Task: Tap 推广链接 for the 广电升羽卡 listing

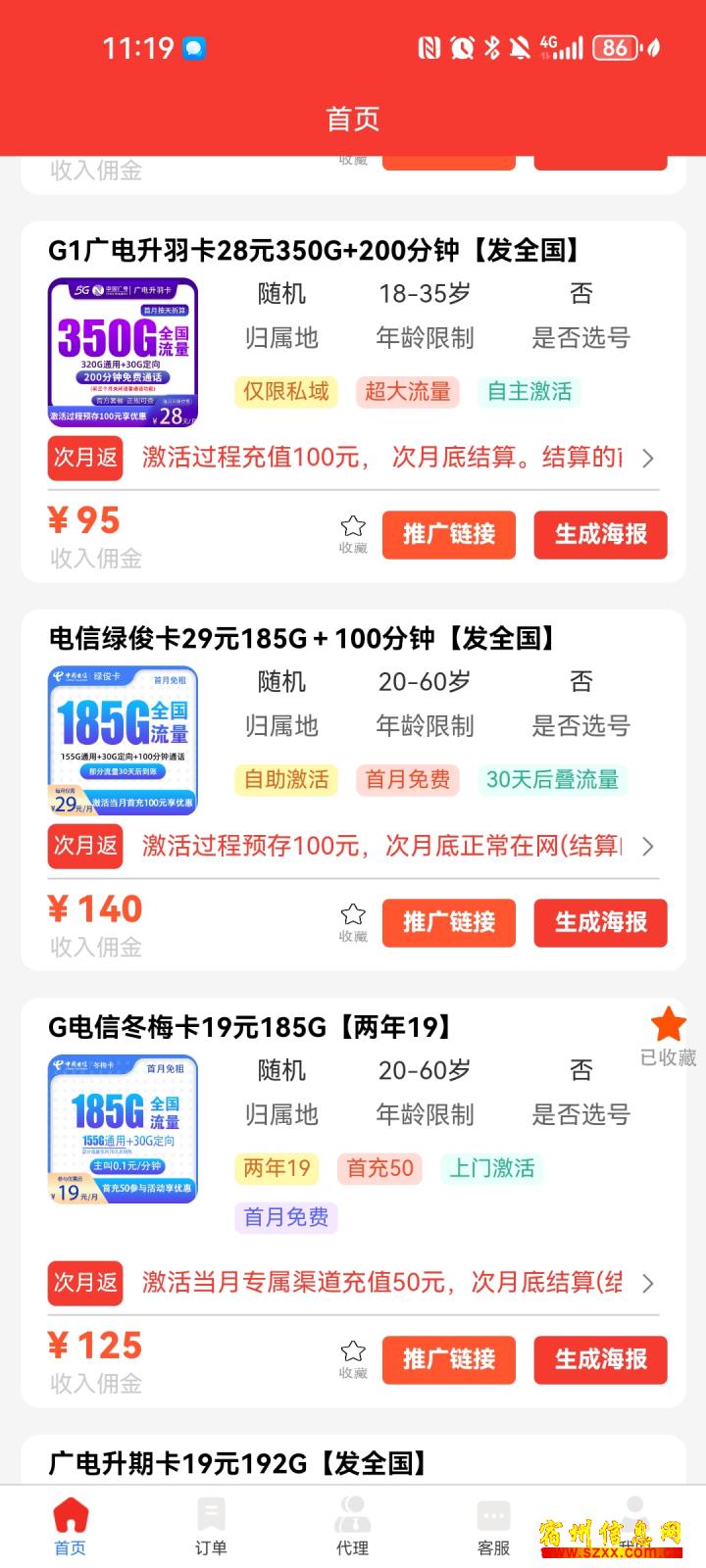Action: [448, 535]
